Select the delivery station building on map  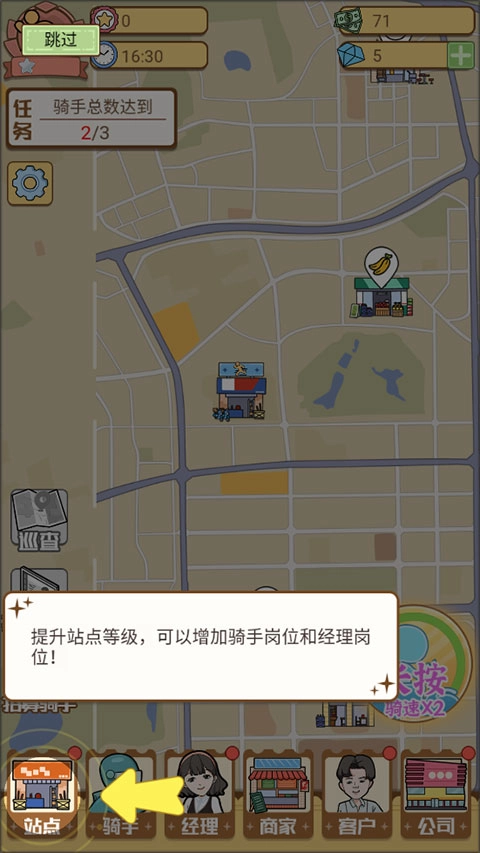[x=241, y=391]
